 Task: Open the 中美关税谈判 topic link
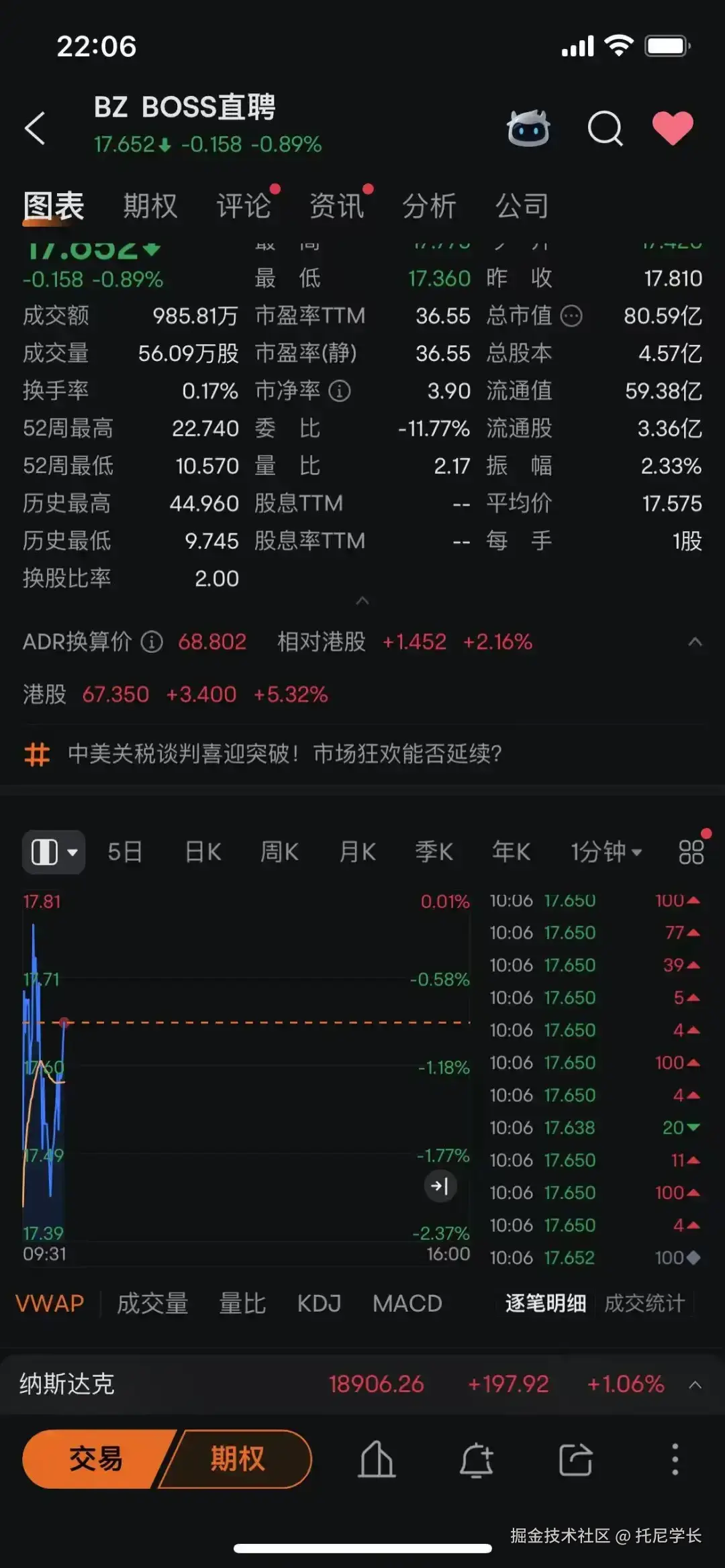(x=285, y=754)
